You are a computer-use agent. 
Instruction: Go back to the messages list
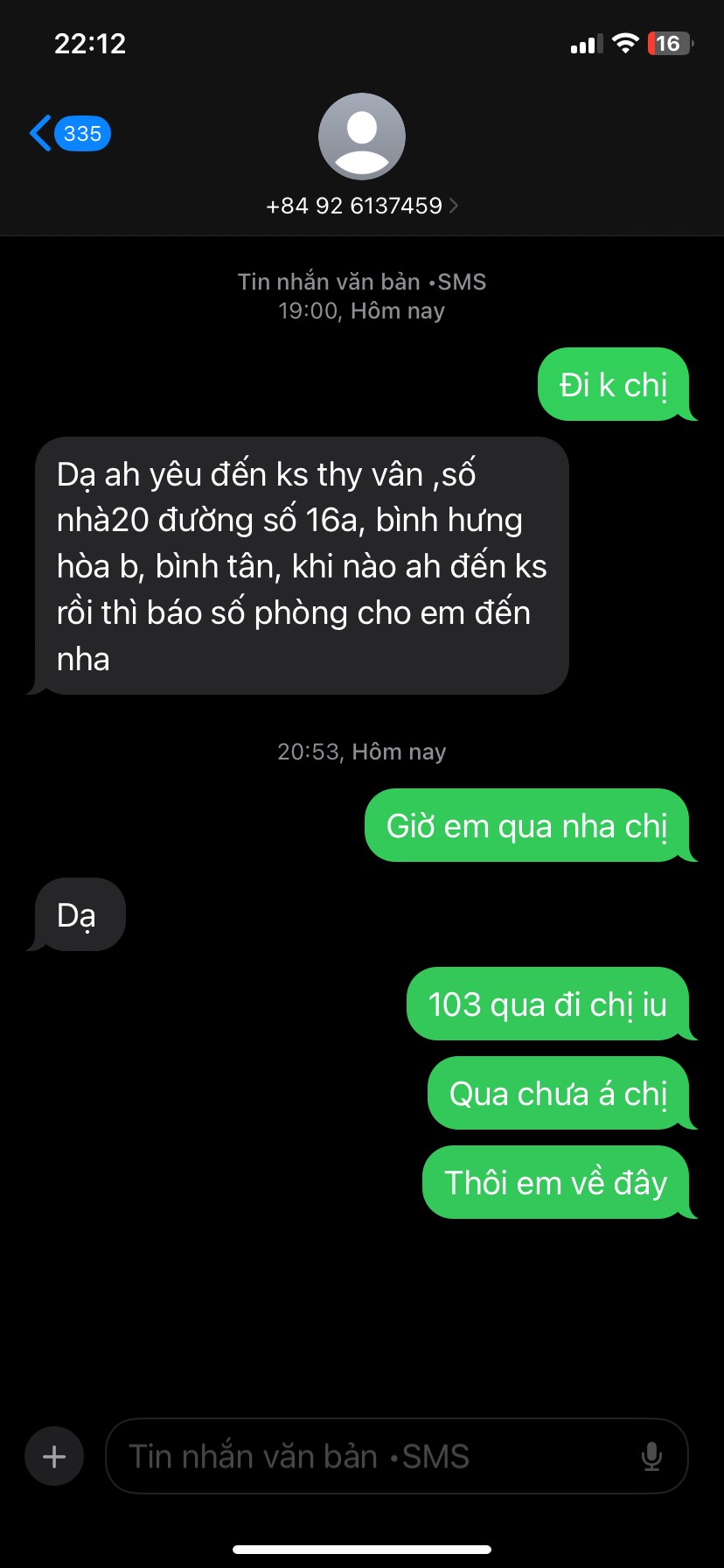coord(68,134)
